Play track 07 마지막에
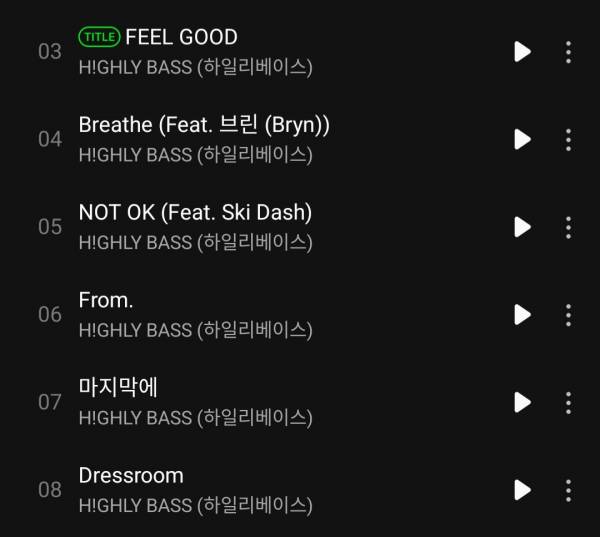This screenshot has width=600, height=537. coord(522,402)
